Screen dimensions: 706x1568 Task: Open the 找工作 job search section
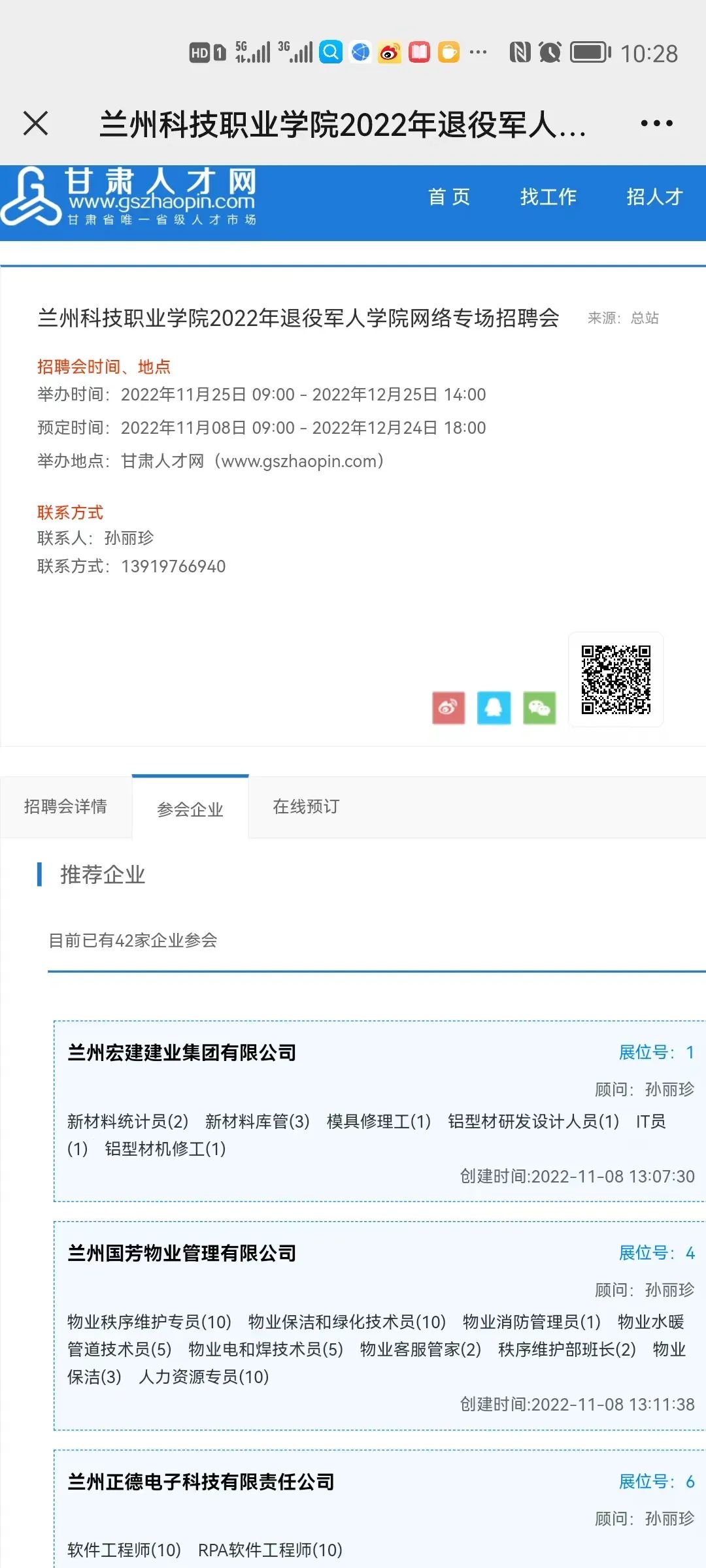tap(548, 197)
